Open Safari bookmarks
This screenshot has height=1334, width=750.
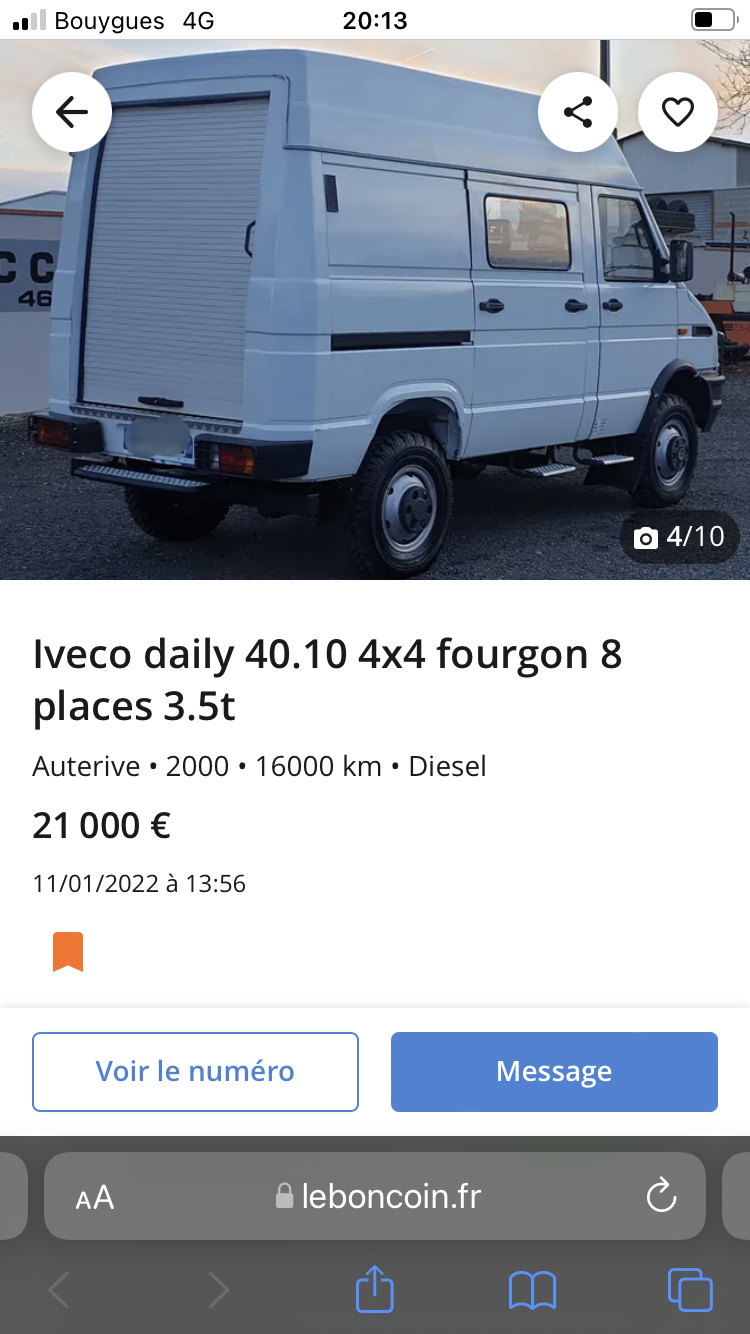click(532, 1290)
